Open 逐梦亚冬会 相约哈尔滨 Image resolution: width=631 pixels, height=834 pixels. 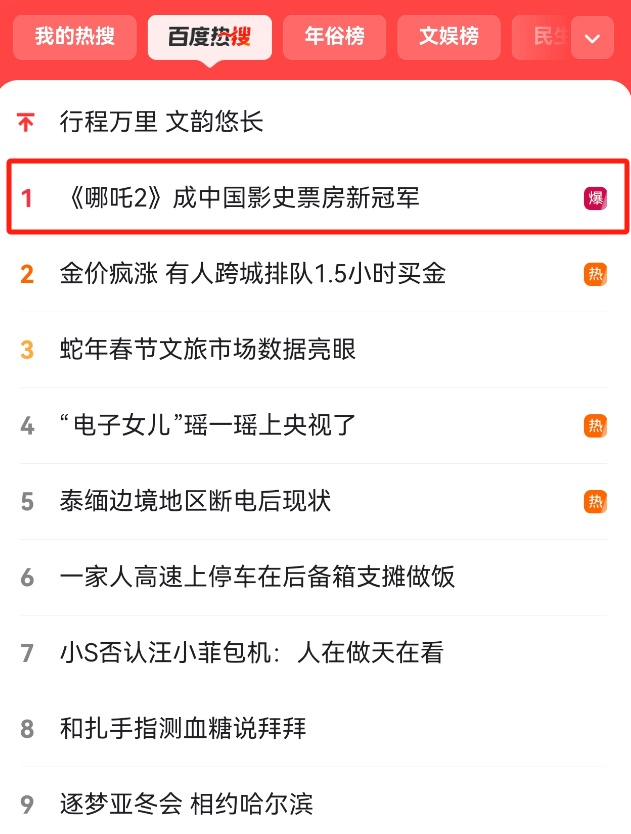(186, 803)
